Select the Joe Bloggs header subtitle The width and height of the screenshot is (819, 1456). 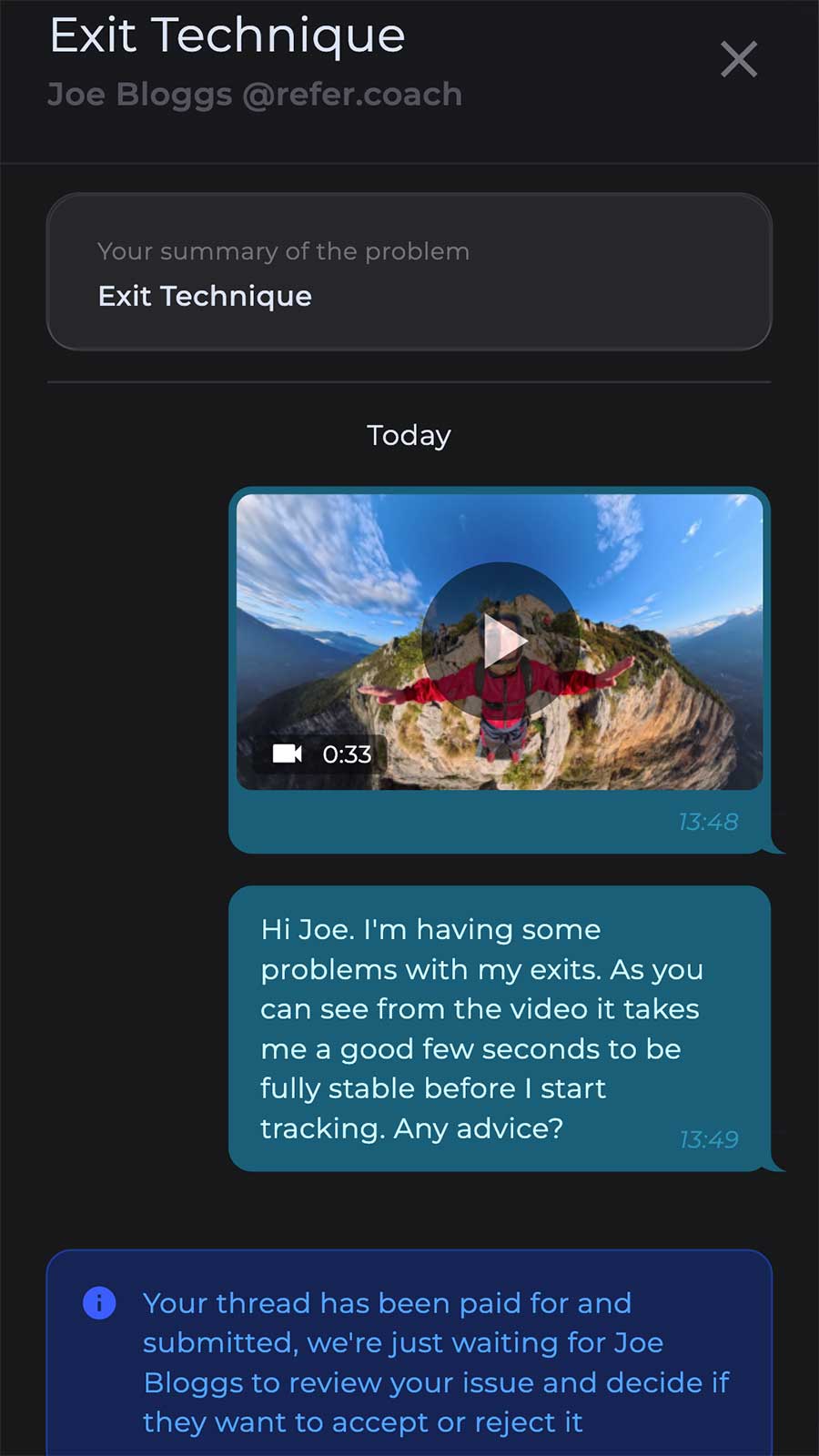[254, 94]
